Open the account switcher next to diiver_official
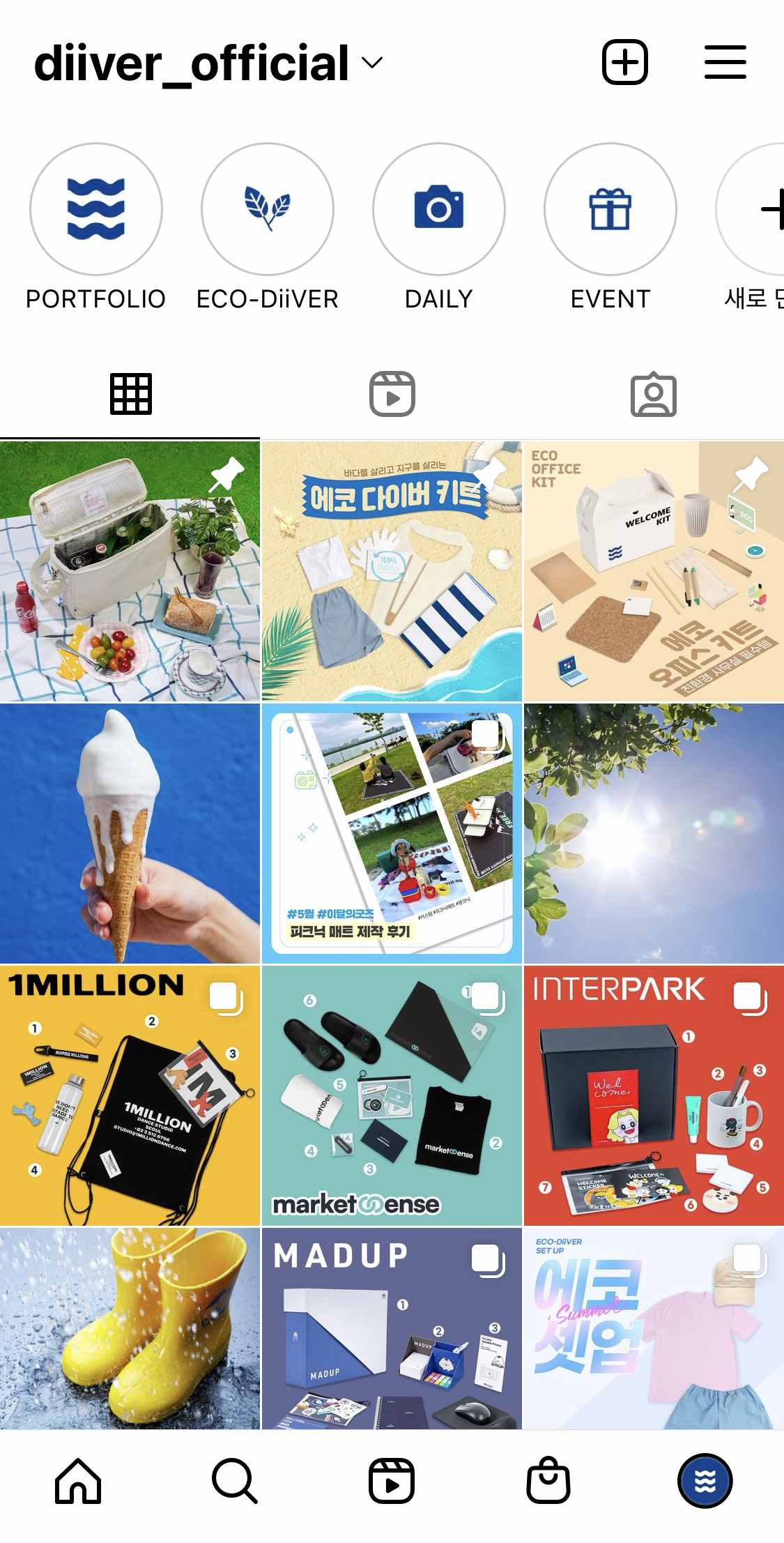Viewport: 784px width, 1543px height. (371, 62)
